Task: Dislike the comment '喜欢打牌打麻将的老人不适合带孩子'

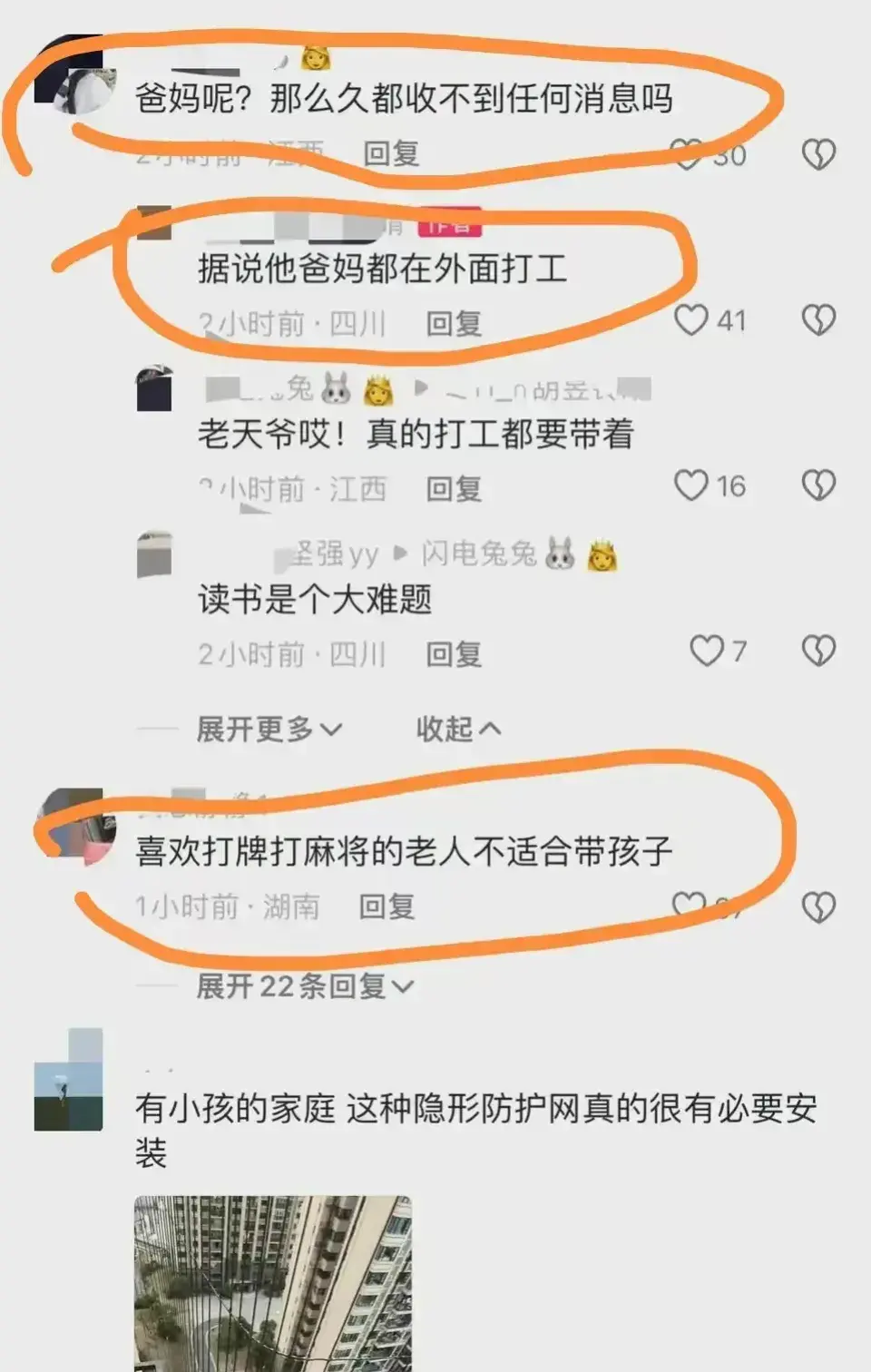Action: pos(818,906)
